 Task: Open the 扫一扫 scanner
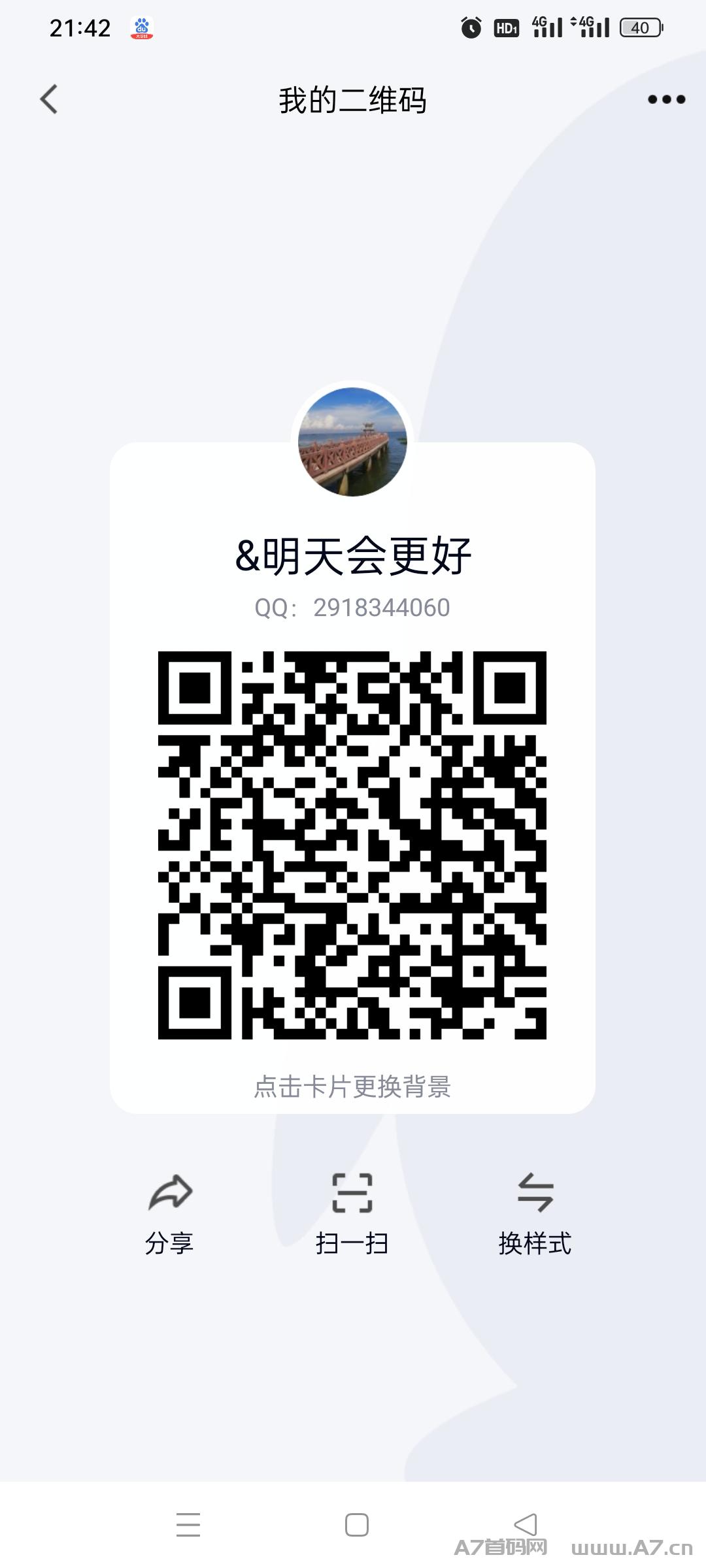[352, 1214]
